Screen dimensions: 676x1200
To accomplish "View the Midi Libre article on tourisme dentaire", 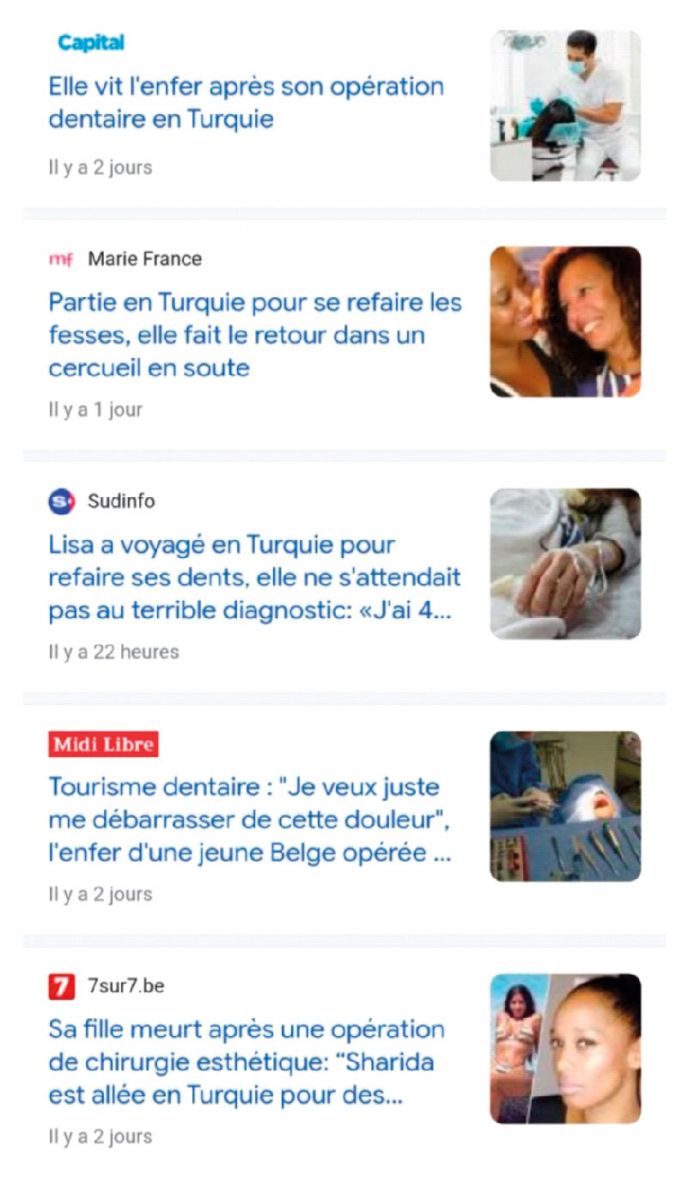I will coord(250,820).
